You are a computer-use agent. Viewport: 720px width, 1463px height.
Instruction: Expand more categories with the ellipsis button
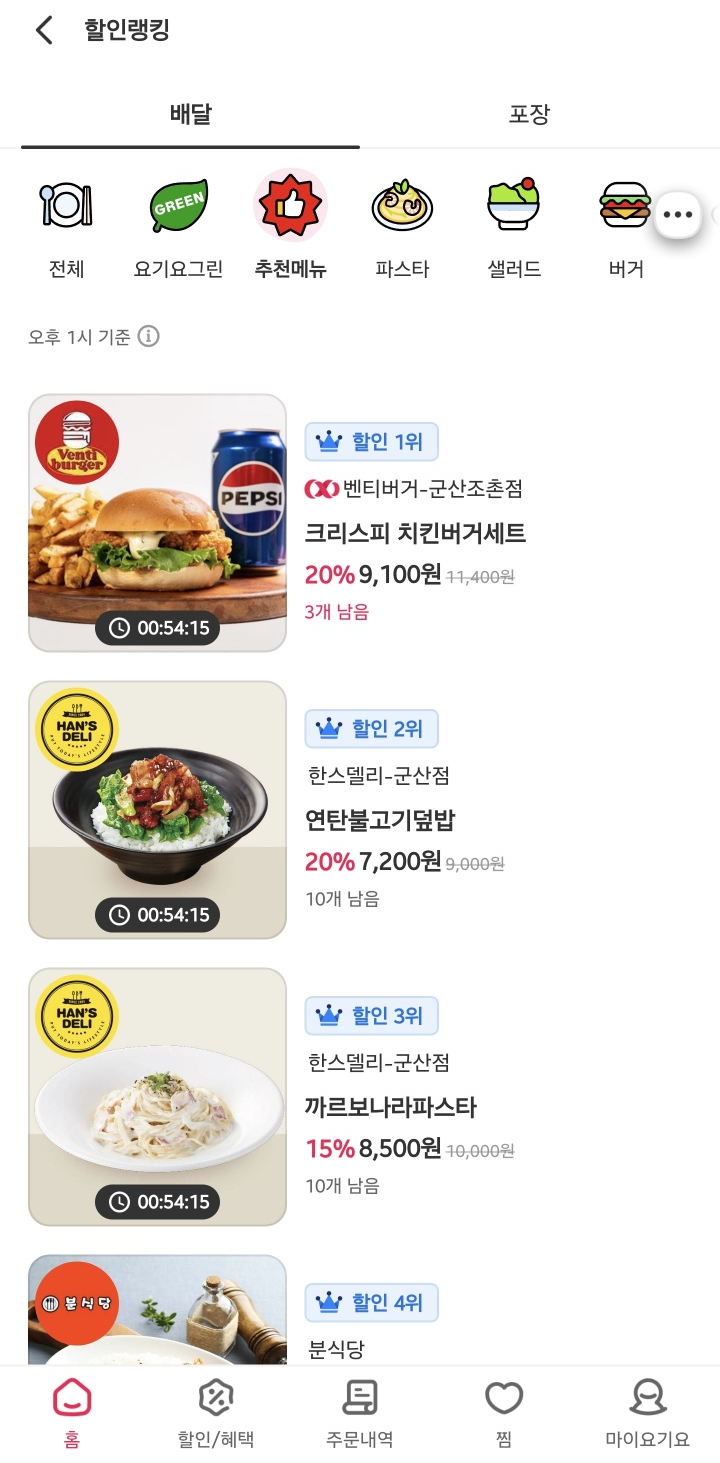tap(678, 214)
